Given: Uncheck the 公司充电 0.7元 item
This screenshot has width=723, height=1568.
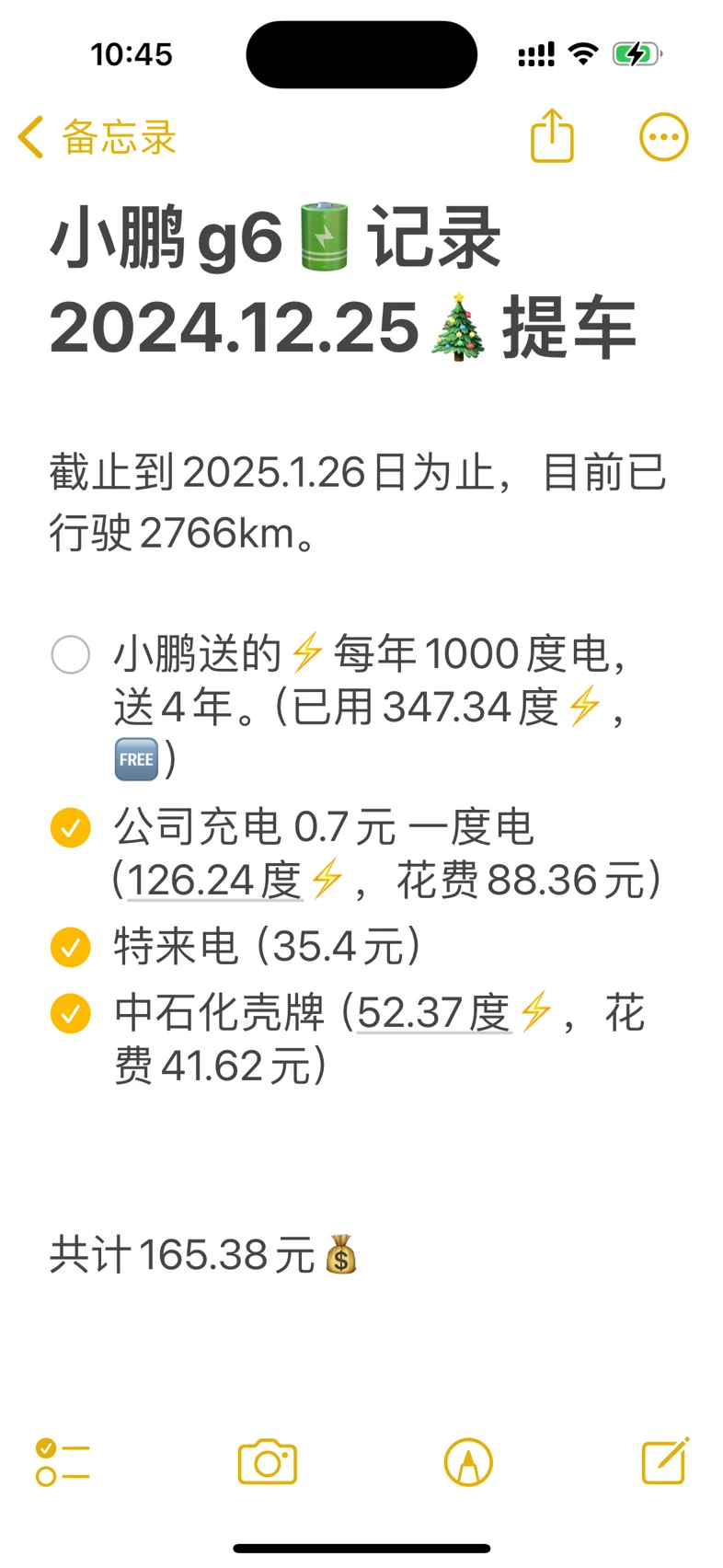Looking at the screenshot, I should (71, 827).
